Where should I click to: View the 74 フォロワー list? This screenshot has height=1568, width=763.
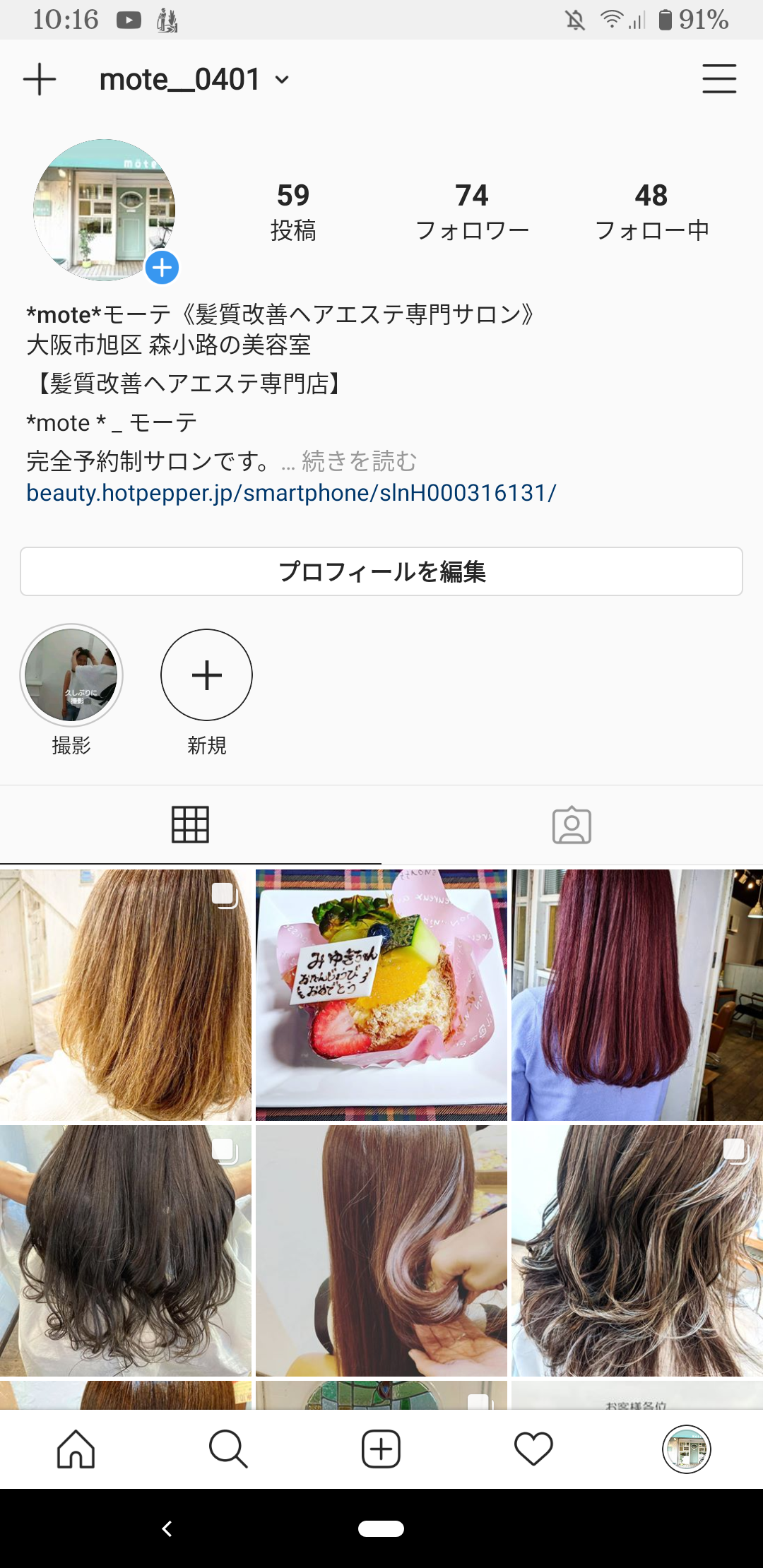472,211
